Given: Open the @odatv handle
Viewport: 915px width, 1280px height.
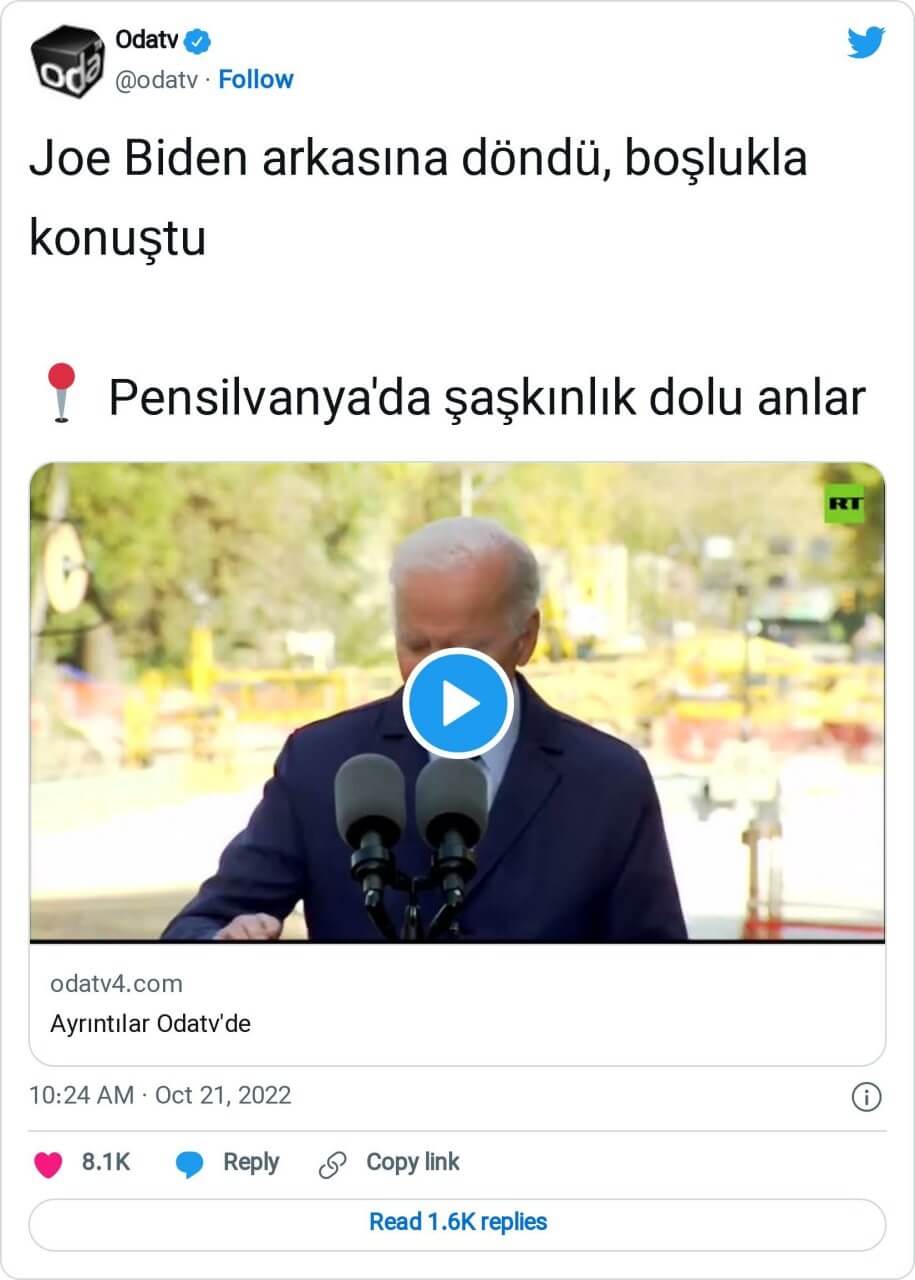Looking at the screenshot, I should pyautogui.click(x=156, y=80).
